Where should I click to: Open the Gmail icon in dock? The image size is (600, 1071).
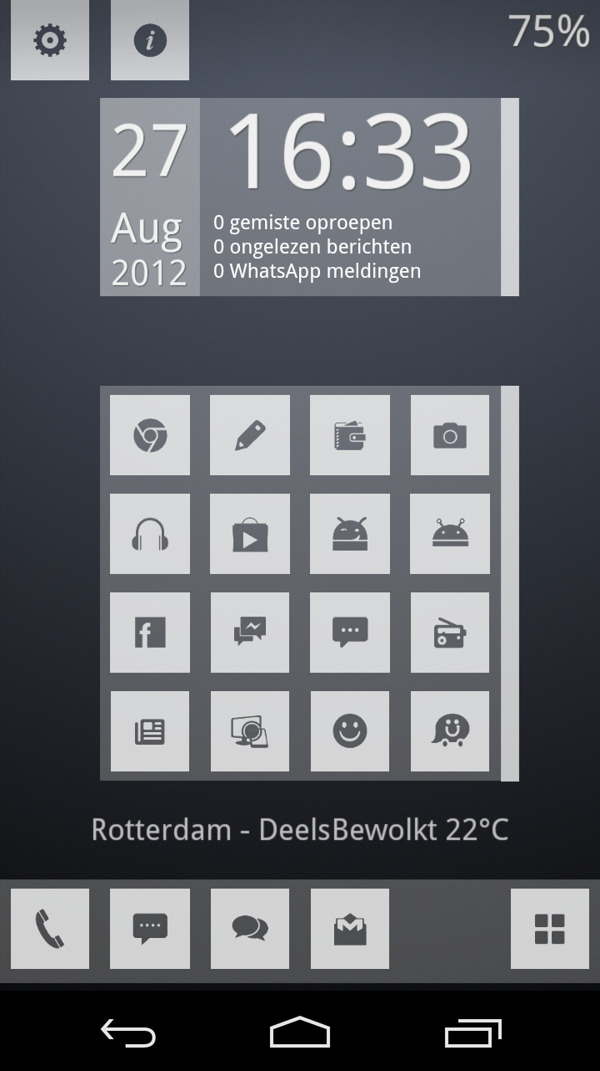pos(350,929)
